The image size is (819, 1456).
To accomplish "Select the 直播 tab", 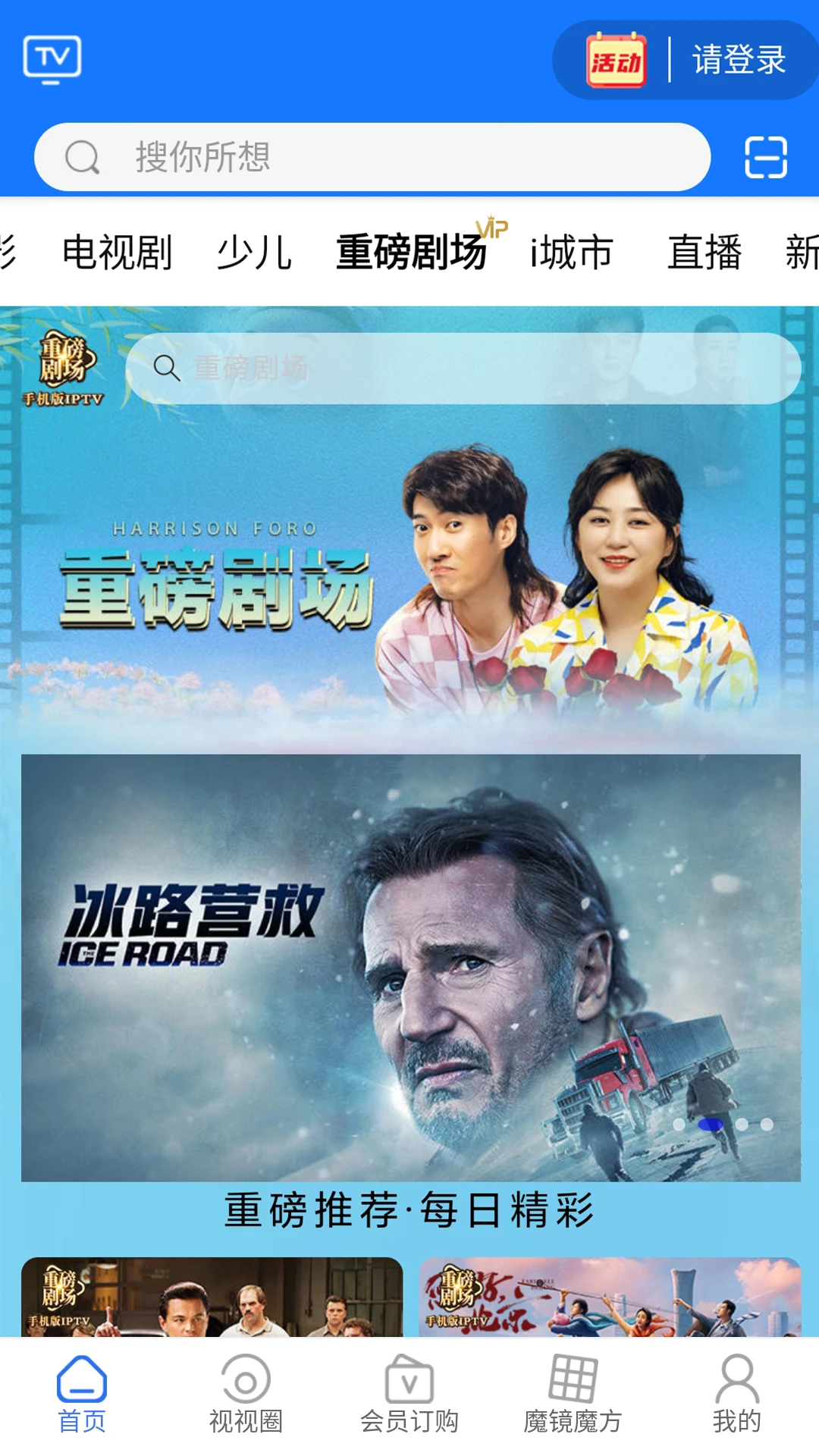I will pos(704,254).
